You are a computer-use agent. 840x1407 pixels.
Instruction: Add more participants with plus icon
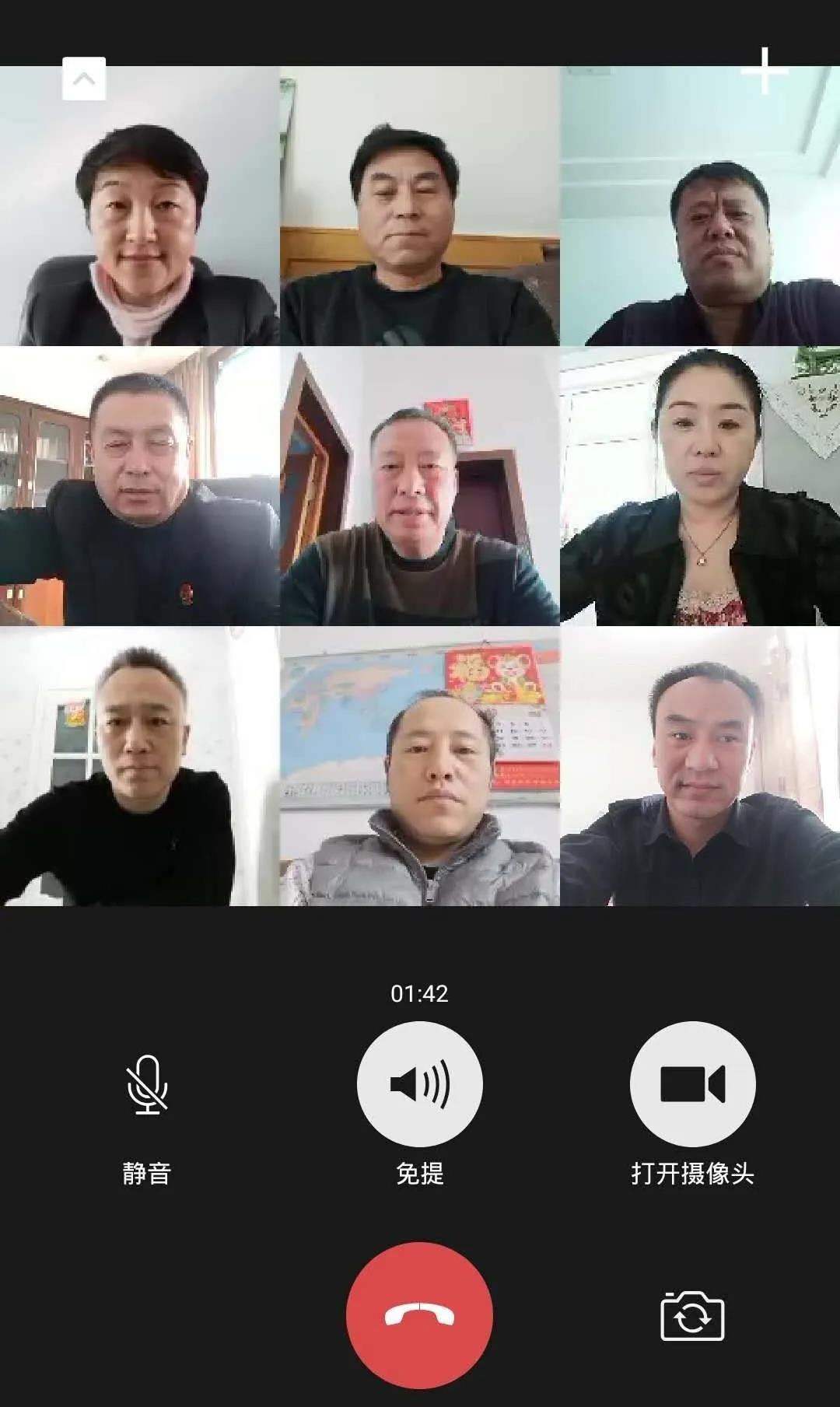tap(765, 71)
